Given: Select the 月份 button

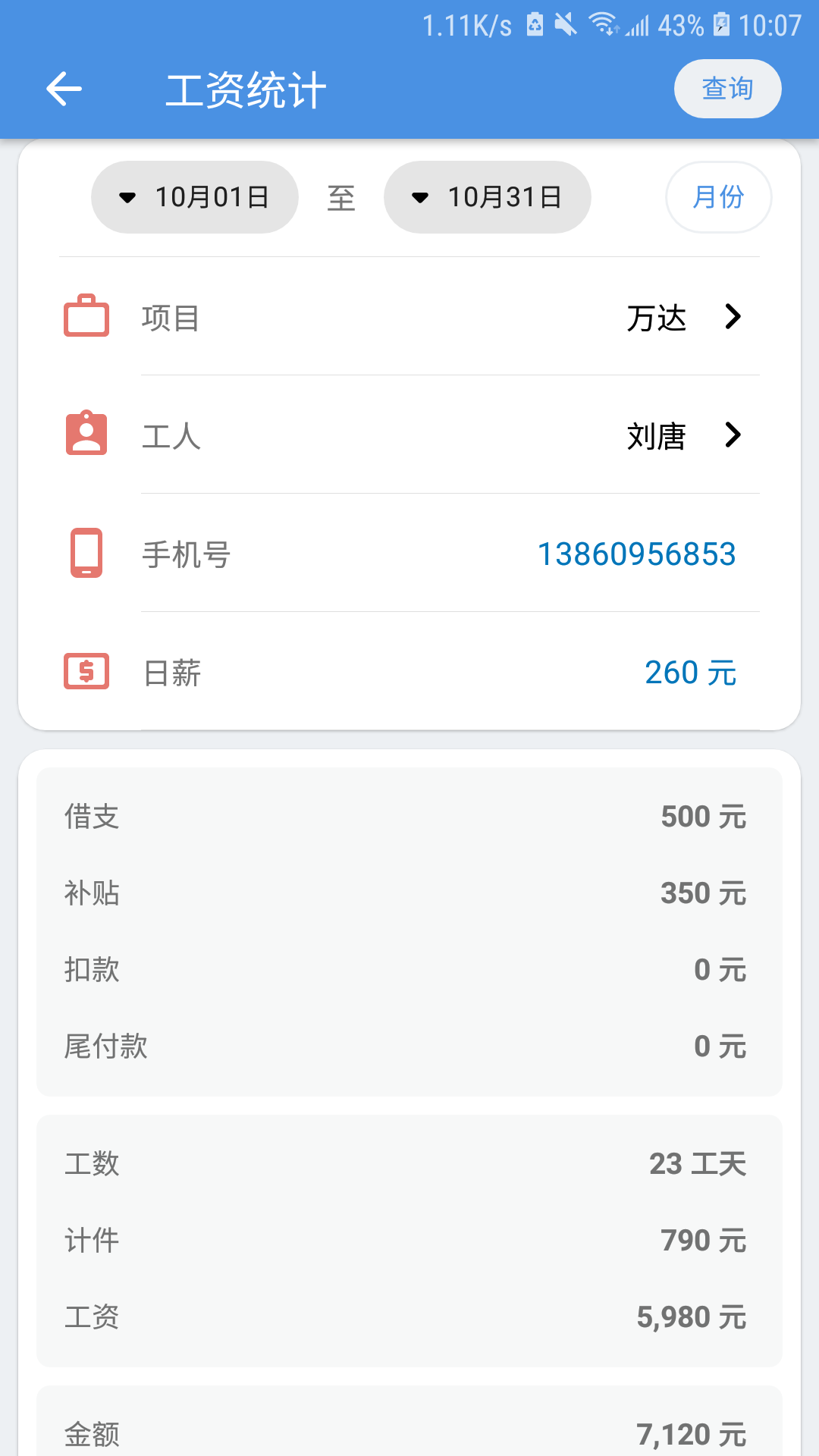Looking at the screenshot, I should 718,196.
